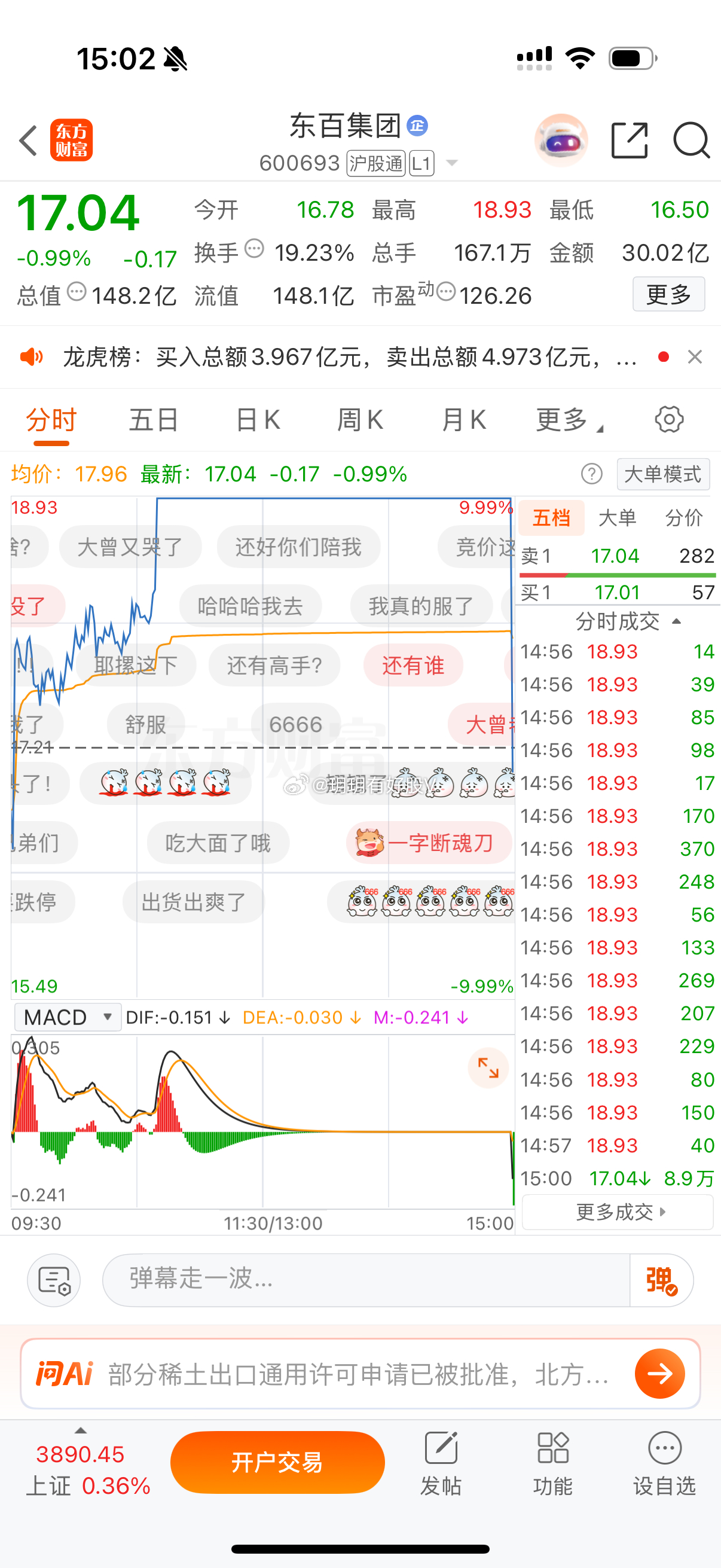
Task: Tap 更多 to view more stock stats
Action: pos(668,294)
